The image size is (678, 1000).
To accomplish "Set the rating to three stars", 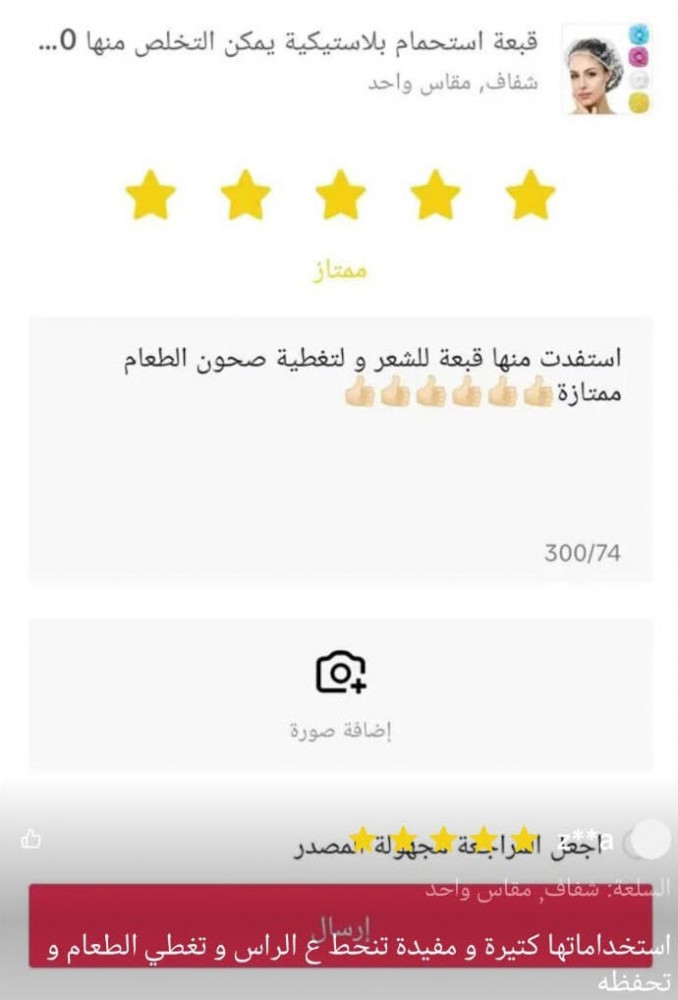I will click(341, 194).
